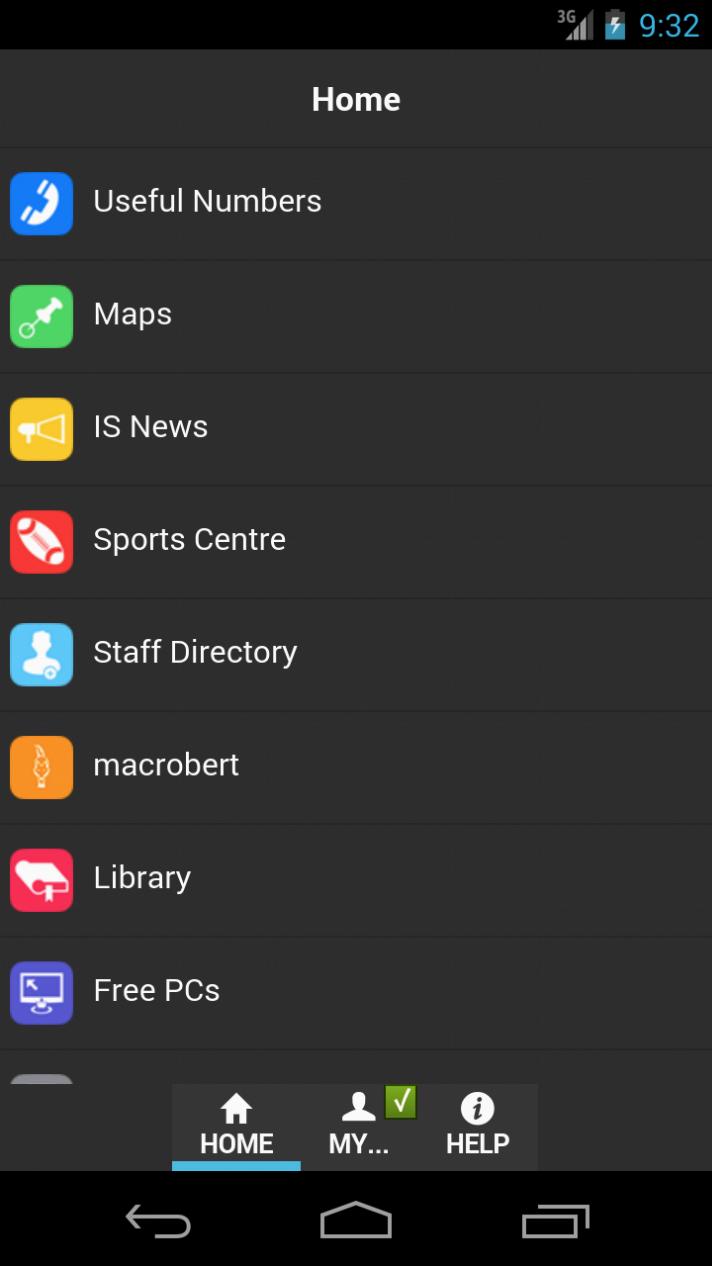
Task: Open the HELP tab
Action: coord(477,1126)
